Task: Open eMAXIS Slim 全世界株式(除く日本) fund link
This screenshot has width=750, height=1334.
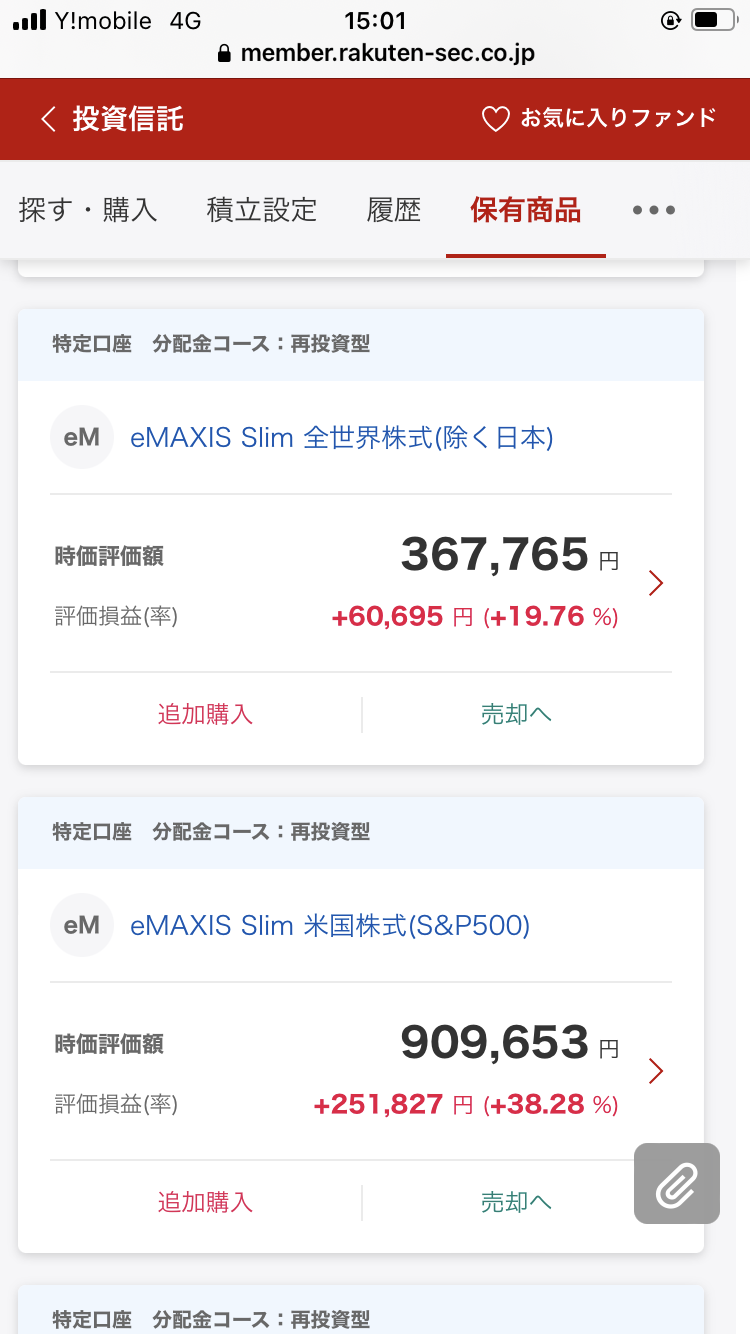Action: click(342, 438)
